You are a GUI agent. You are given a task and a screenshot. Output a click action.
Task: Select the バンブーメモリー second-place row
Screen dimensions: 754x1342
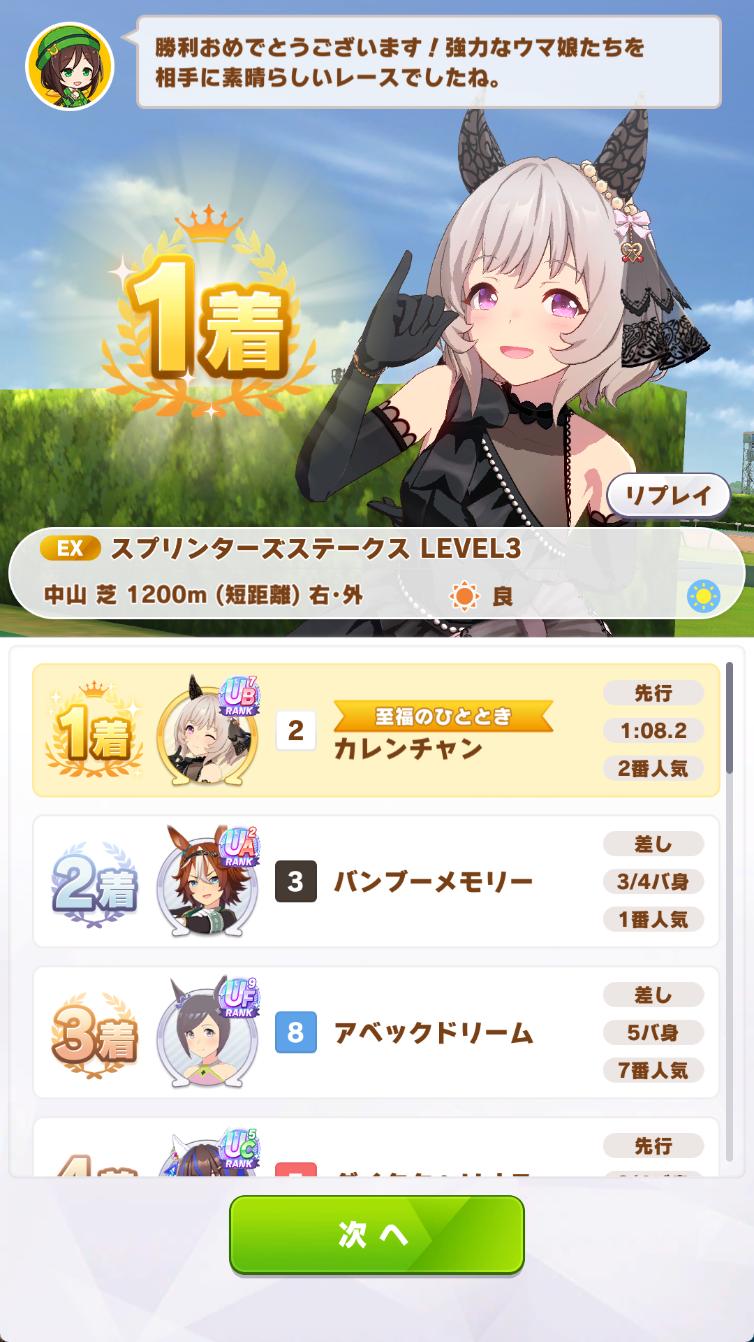(376, 881)
